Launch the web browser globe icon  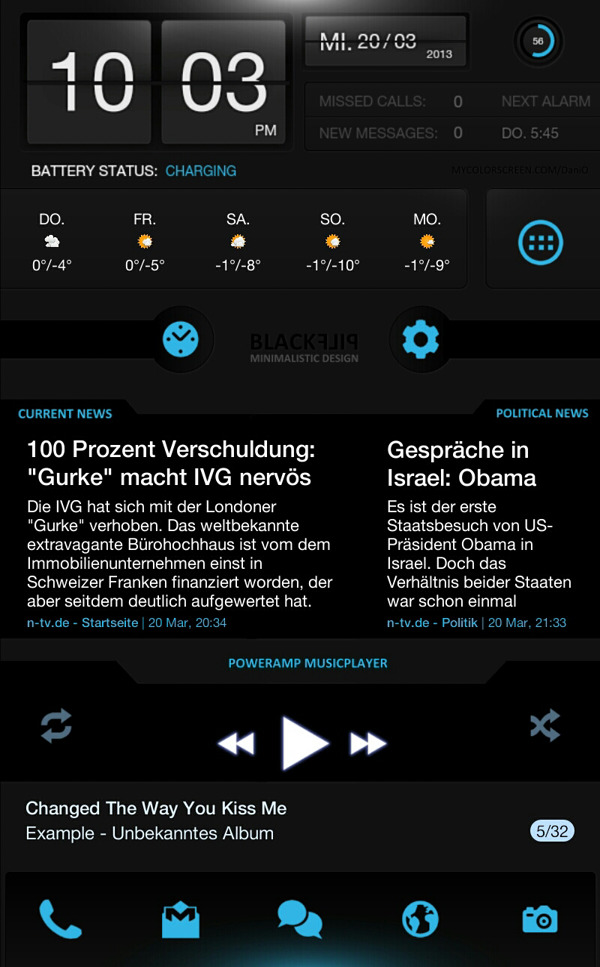[420, 919]
